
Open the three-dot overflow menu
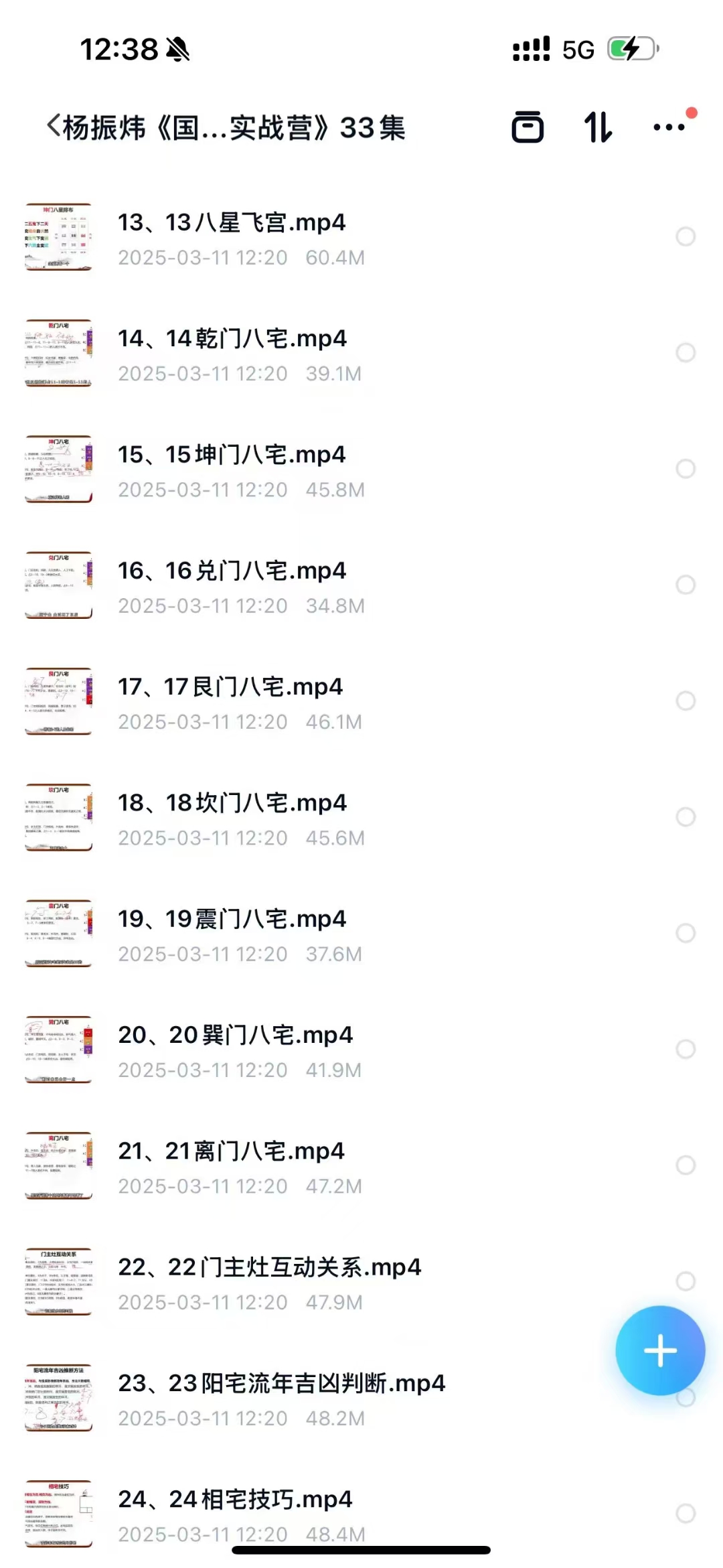click(669, 127)
